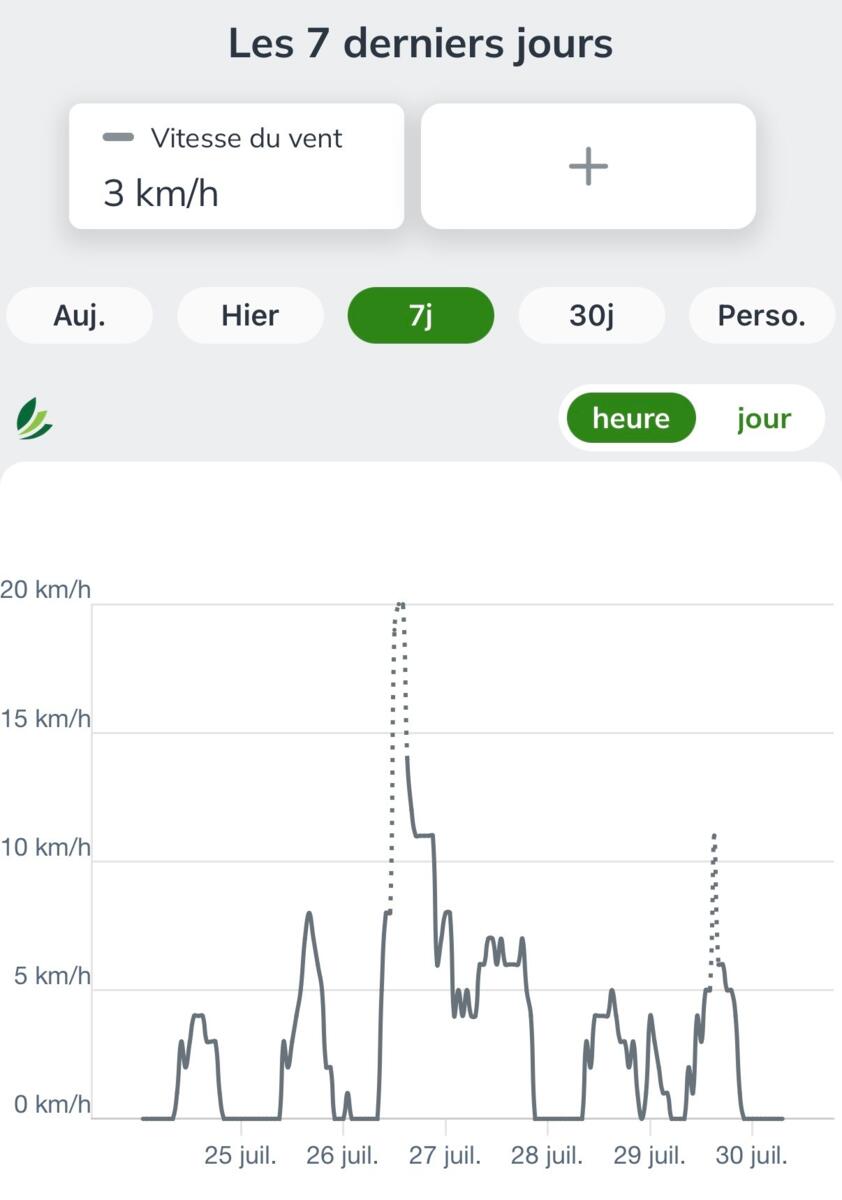Choose the Perso. custom range
This screenshot has width=842, height=1200.
[762, 316]
